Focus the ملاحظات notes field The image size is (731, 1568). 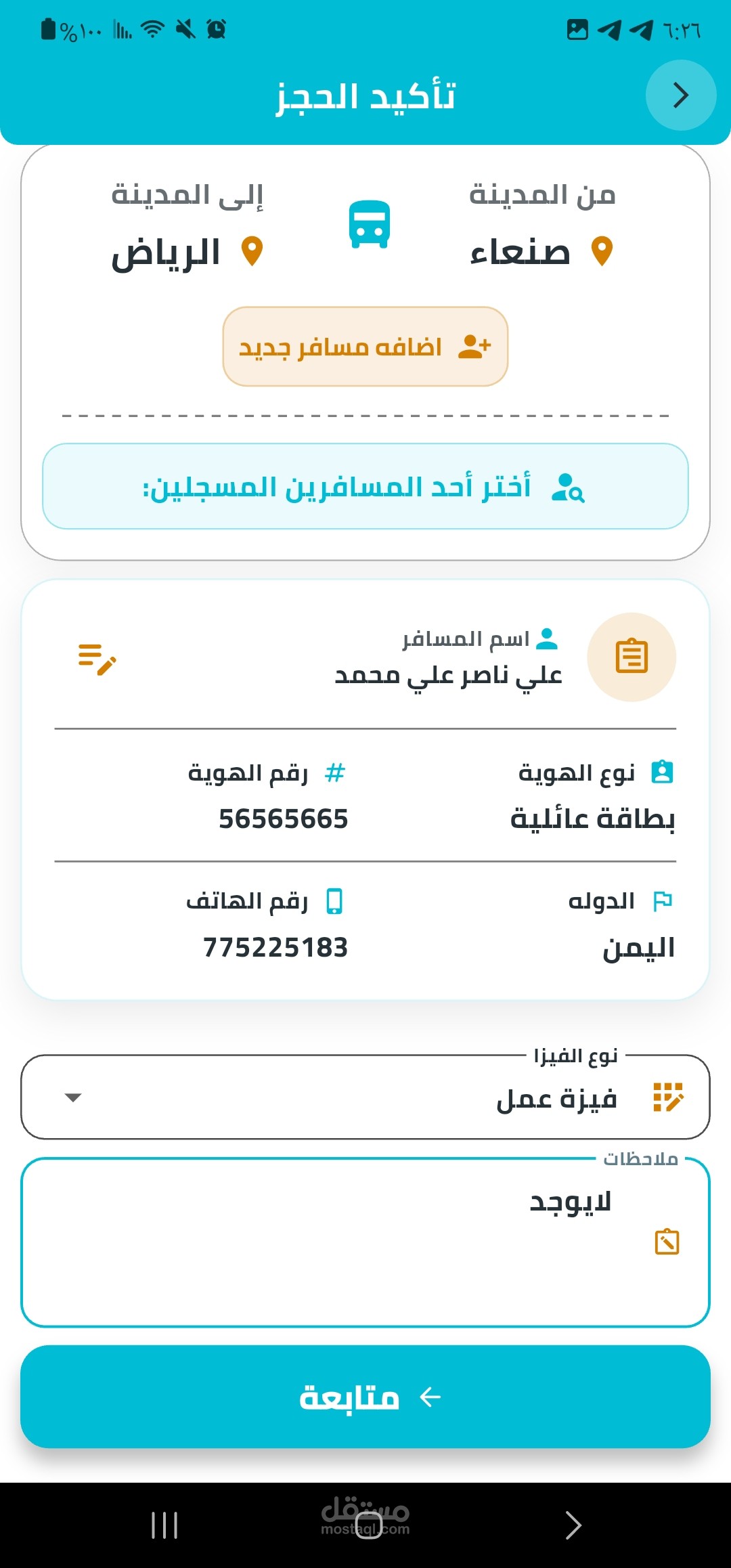click(x=365, y=1242)
